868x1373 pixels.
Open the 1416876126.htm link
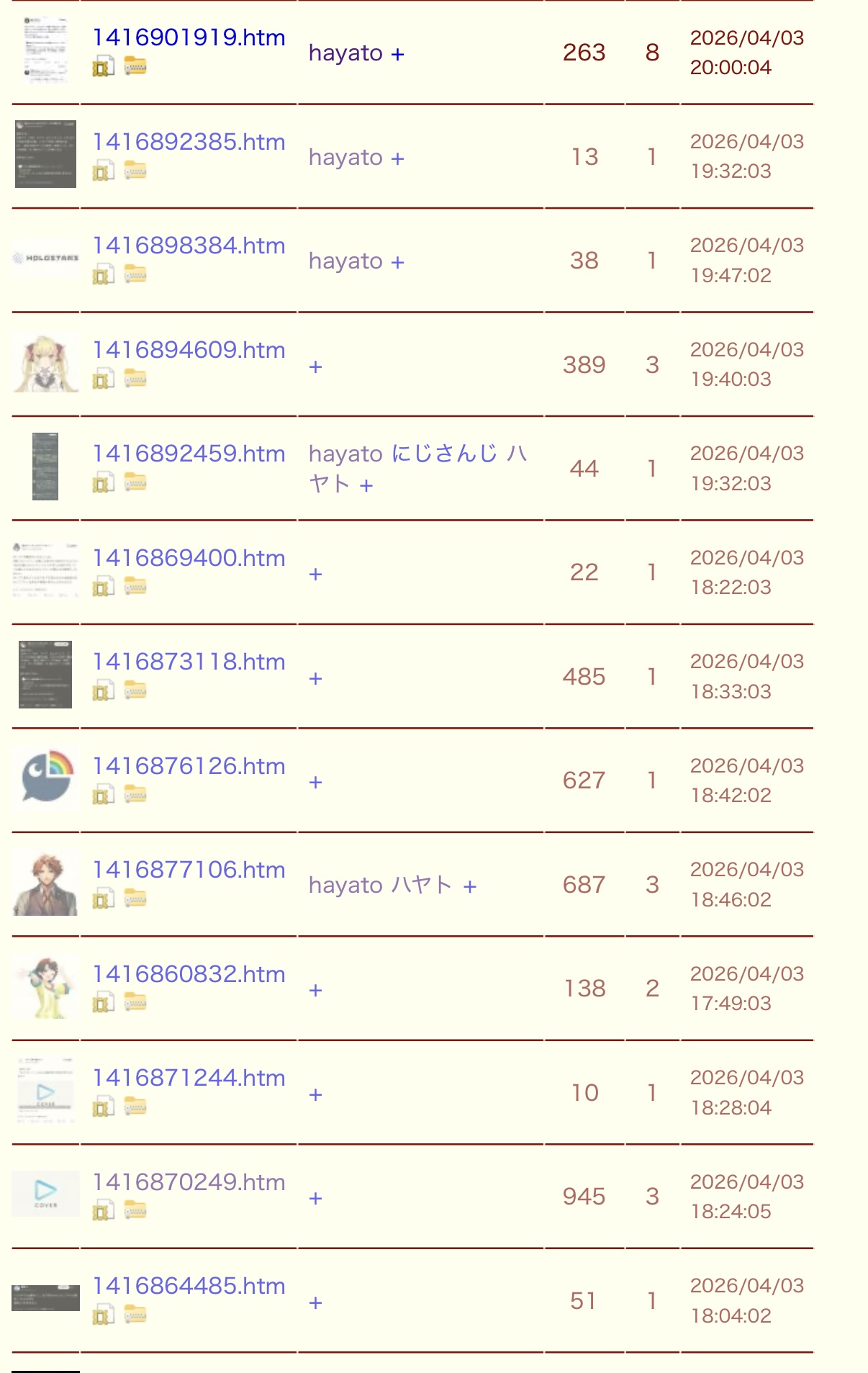[x=189, y=766]
